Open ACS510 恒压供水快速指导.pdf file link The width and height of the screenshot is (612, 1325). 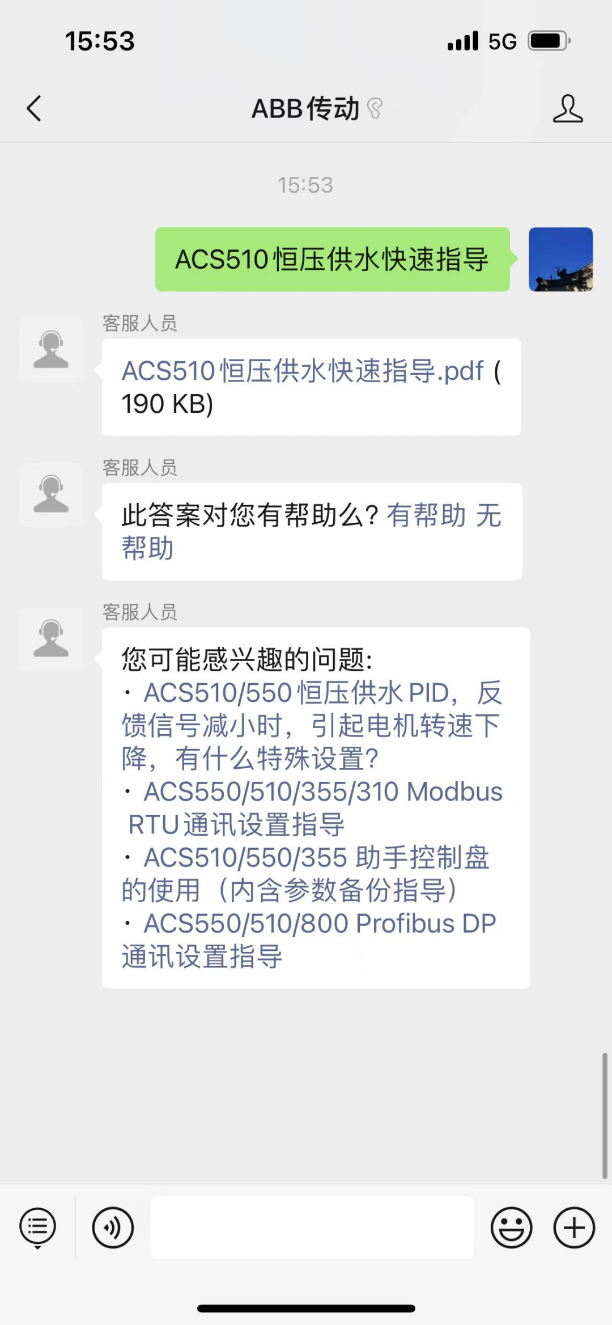point(302,372)
